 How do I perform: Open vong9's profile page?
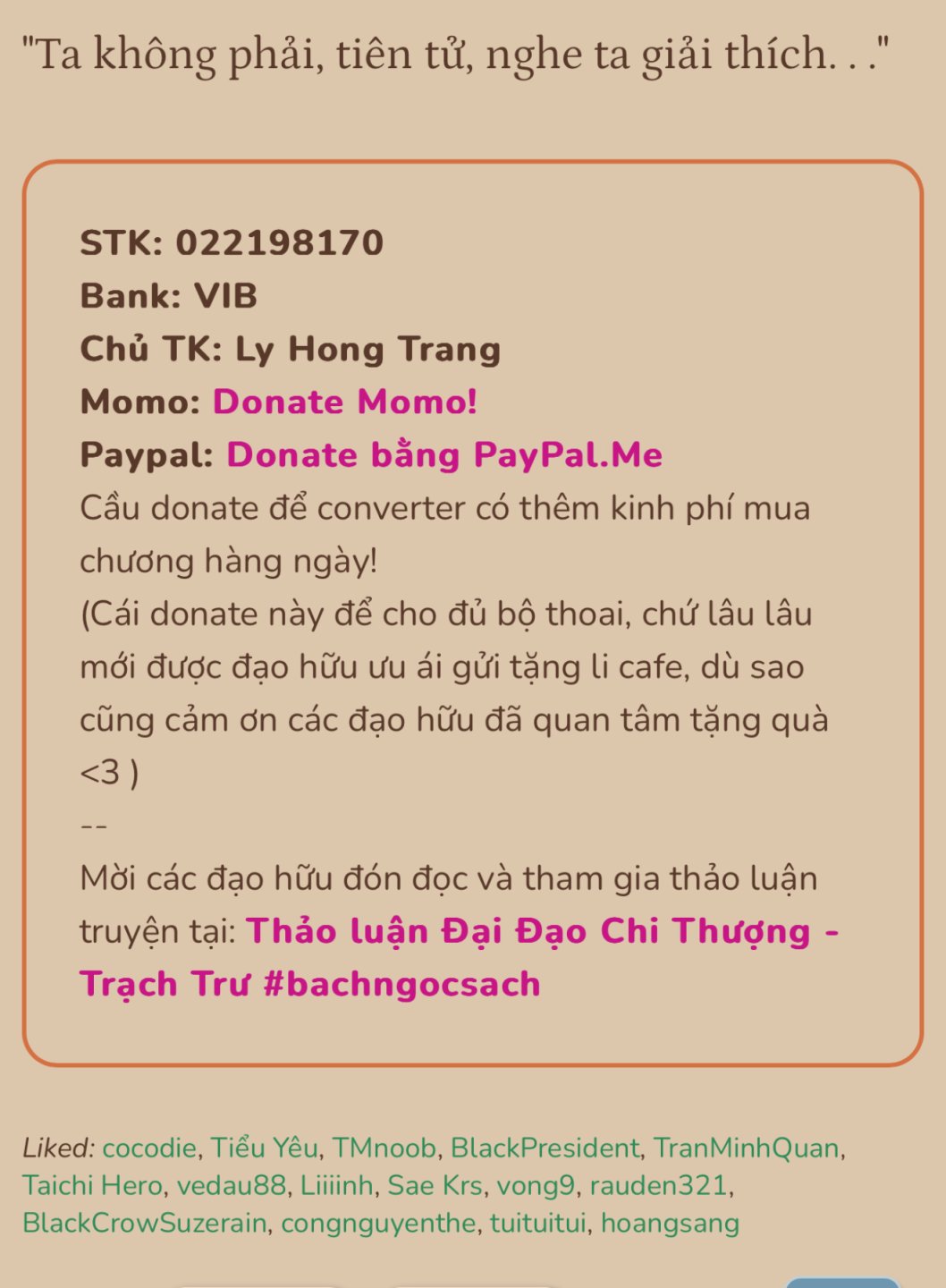(536, 1186)
